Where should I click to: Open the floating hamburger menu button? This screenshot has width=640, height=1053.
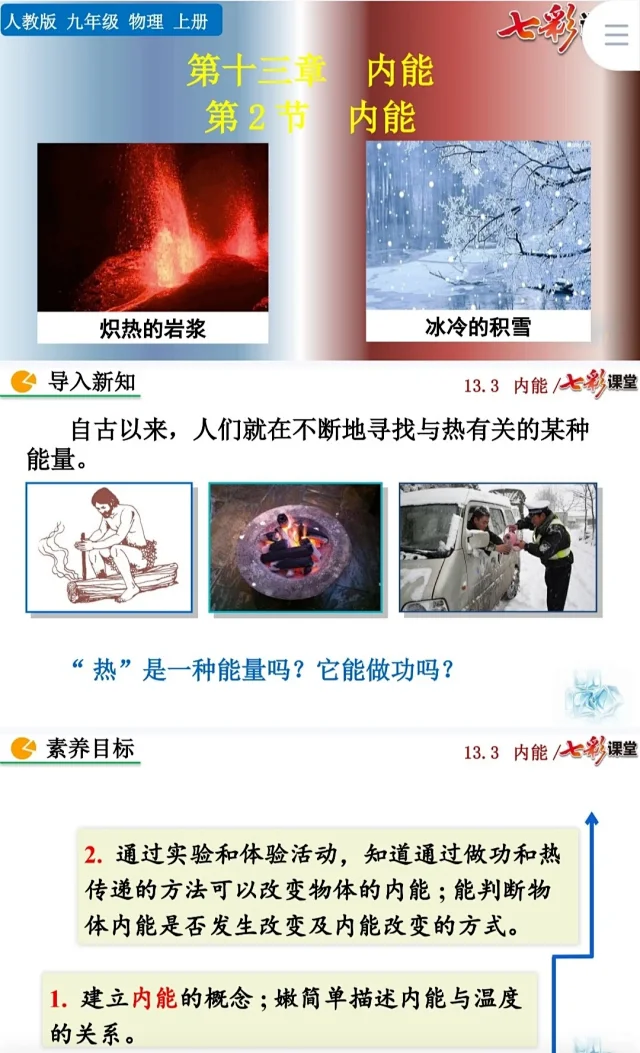click(x=615, y=34)
